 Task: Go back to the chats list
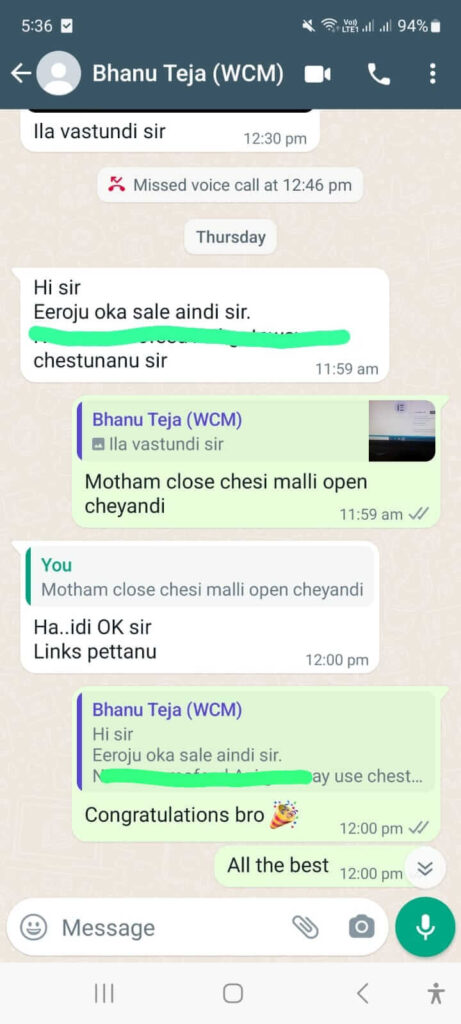[x=21, y=74]
